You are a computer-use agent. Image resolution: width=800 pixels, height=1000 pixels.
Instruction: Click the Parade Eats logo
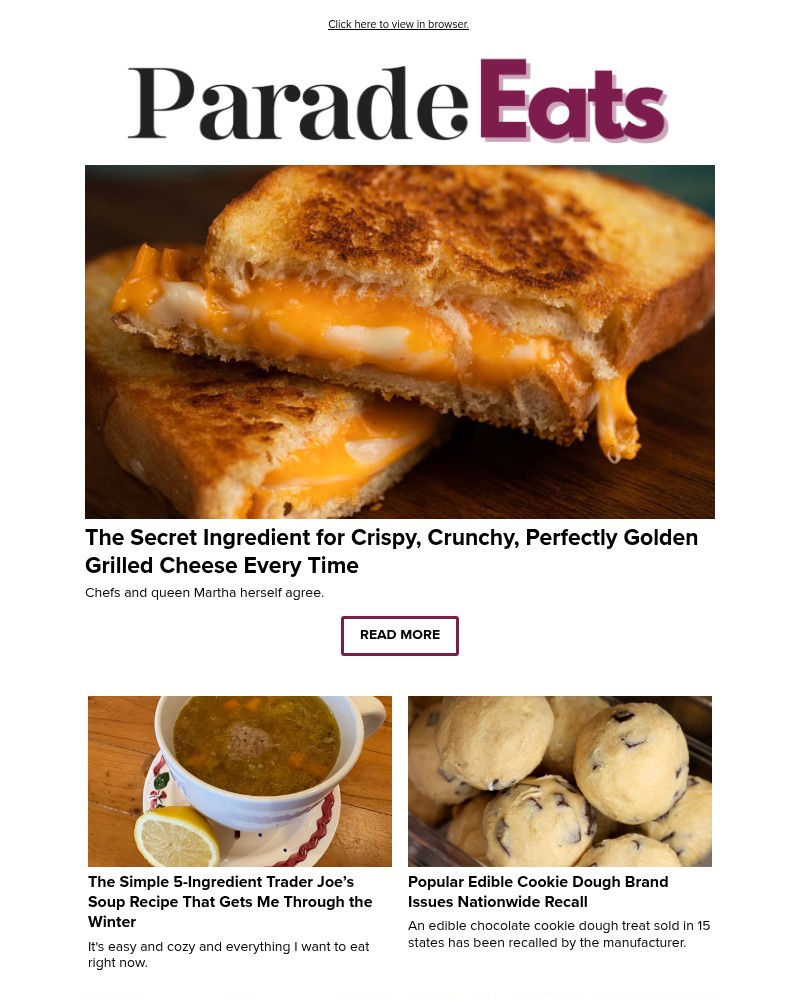pyautogui.click(x=398, y=100)
